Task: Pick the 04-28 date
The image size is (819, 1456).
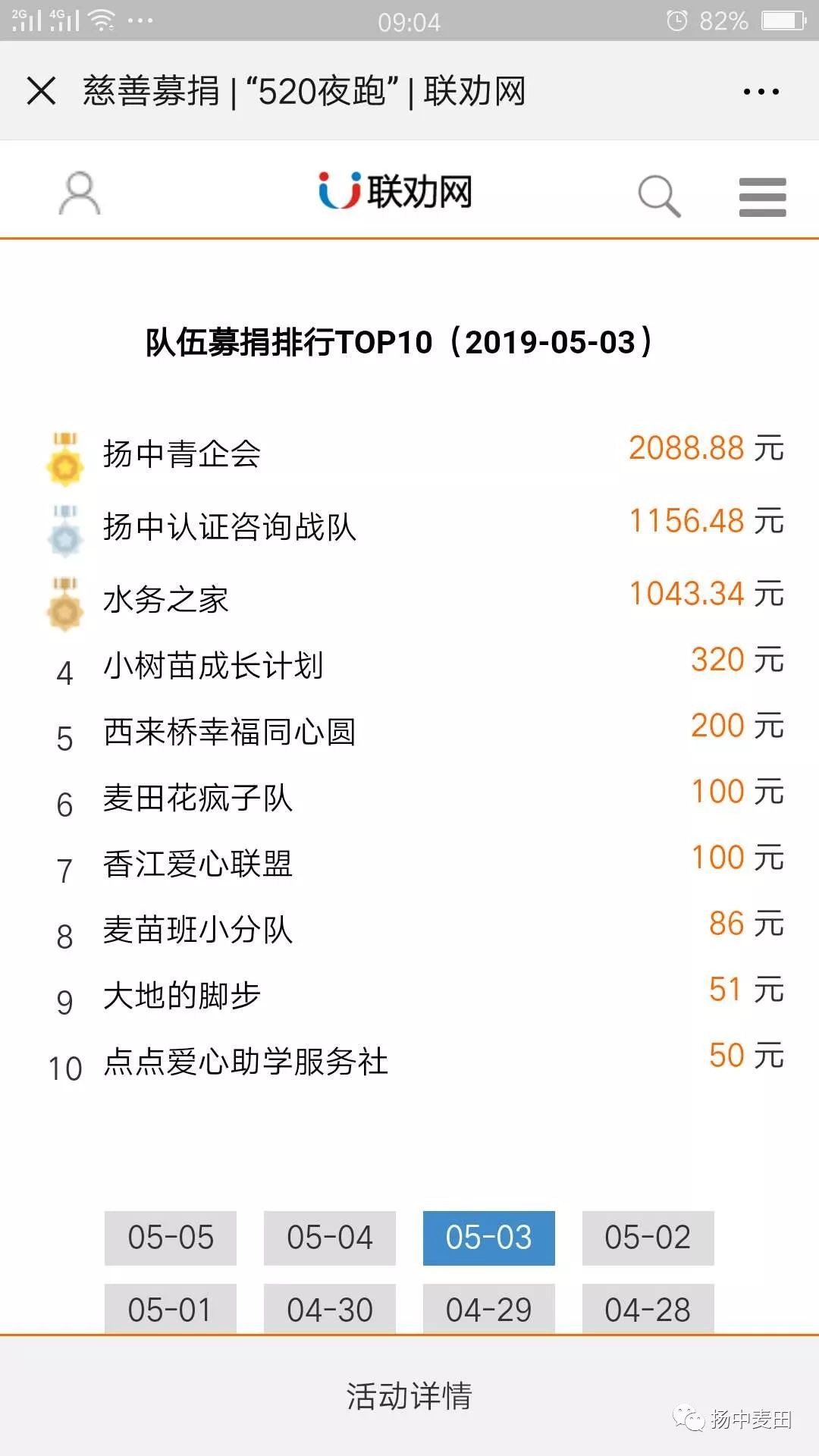Action: click(648, 1309)
